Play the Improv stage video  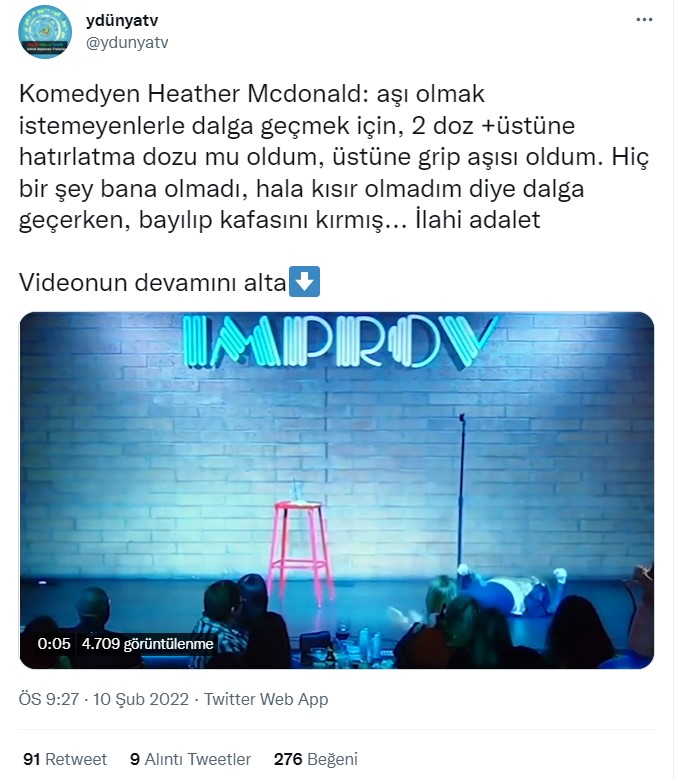337,490
